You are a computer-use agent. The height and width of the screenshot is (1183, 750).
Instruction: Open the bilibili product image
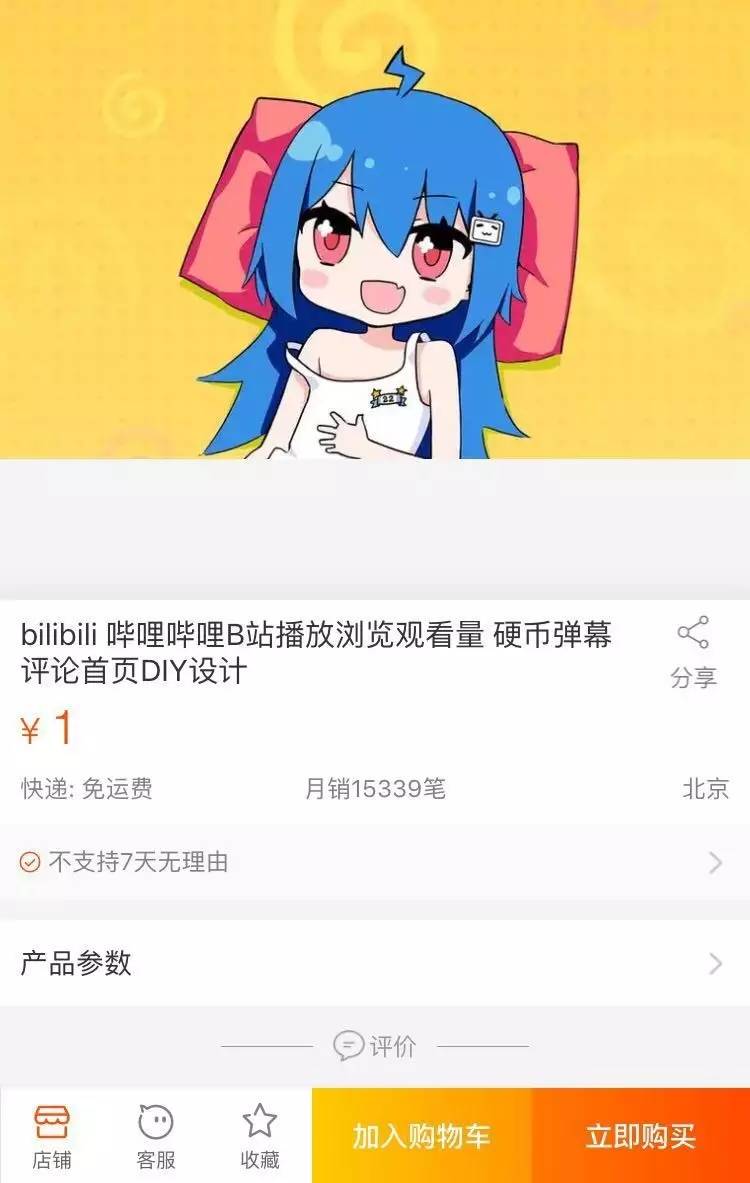[x=375, y=230]
